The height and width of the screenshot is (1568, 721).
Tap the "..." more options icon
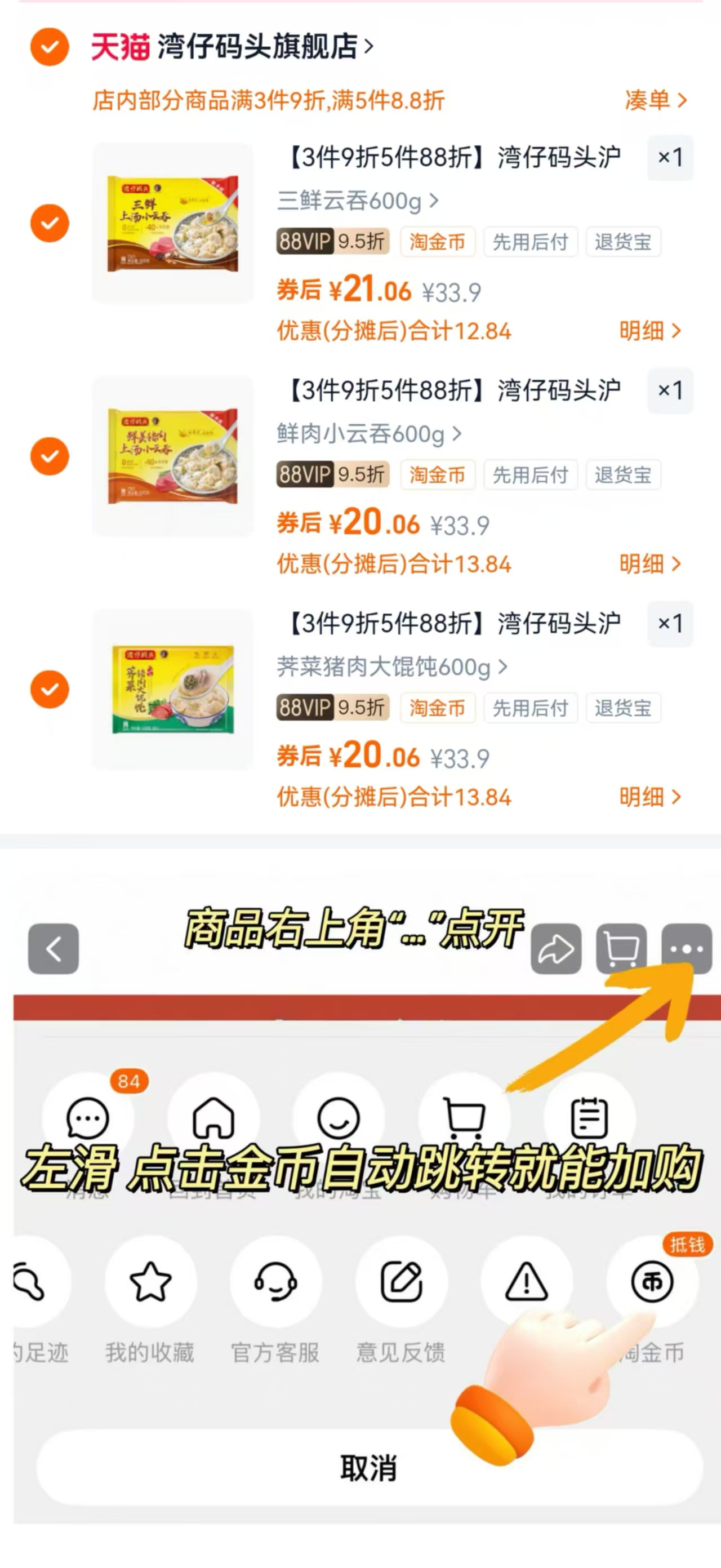click(686, 947)
